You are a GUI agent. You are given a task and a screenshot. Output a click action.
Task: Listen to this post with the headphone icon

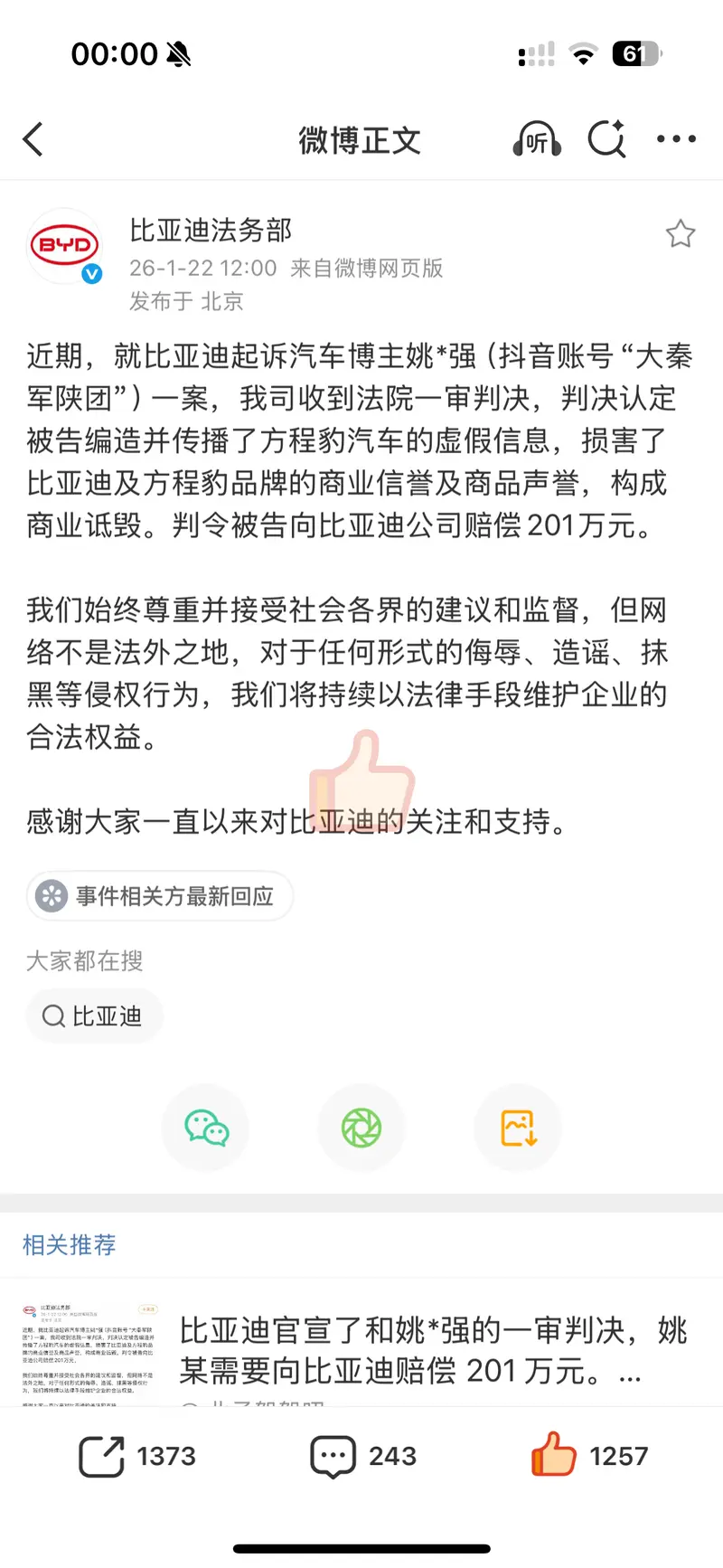tap(537, 140)
